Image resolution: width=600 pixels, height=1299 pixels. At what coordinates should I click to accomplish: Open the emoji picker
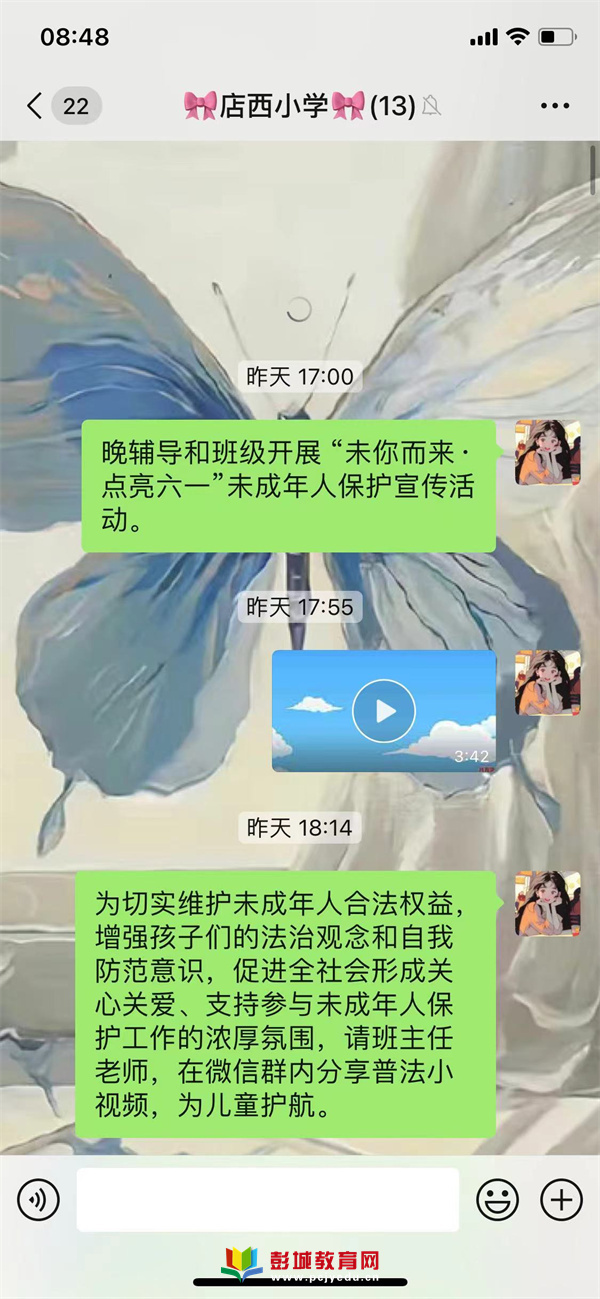click(x=497, y=1198)
